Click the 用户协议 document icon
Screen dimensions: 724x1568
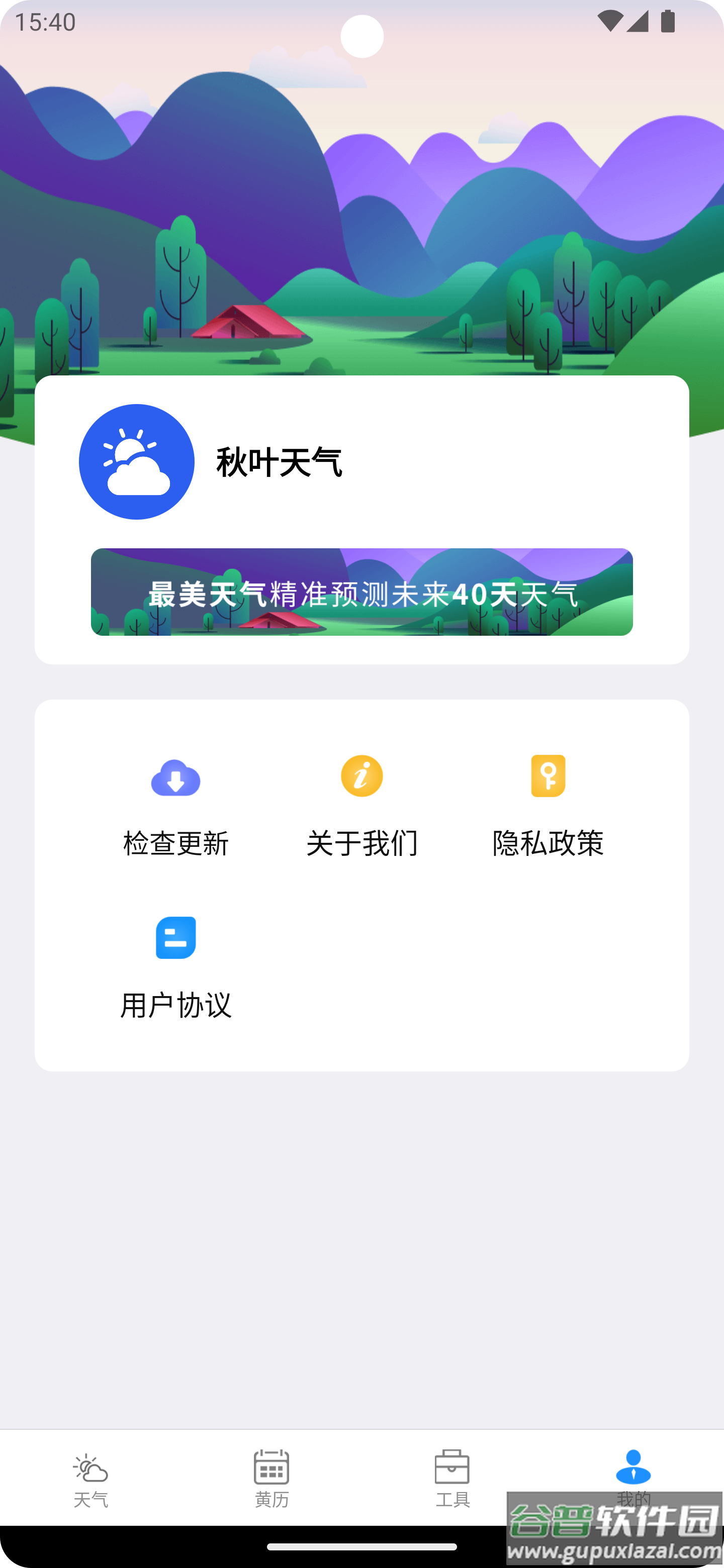pyautogui.click(x=176, y=937)
